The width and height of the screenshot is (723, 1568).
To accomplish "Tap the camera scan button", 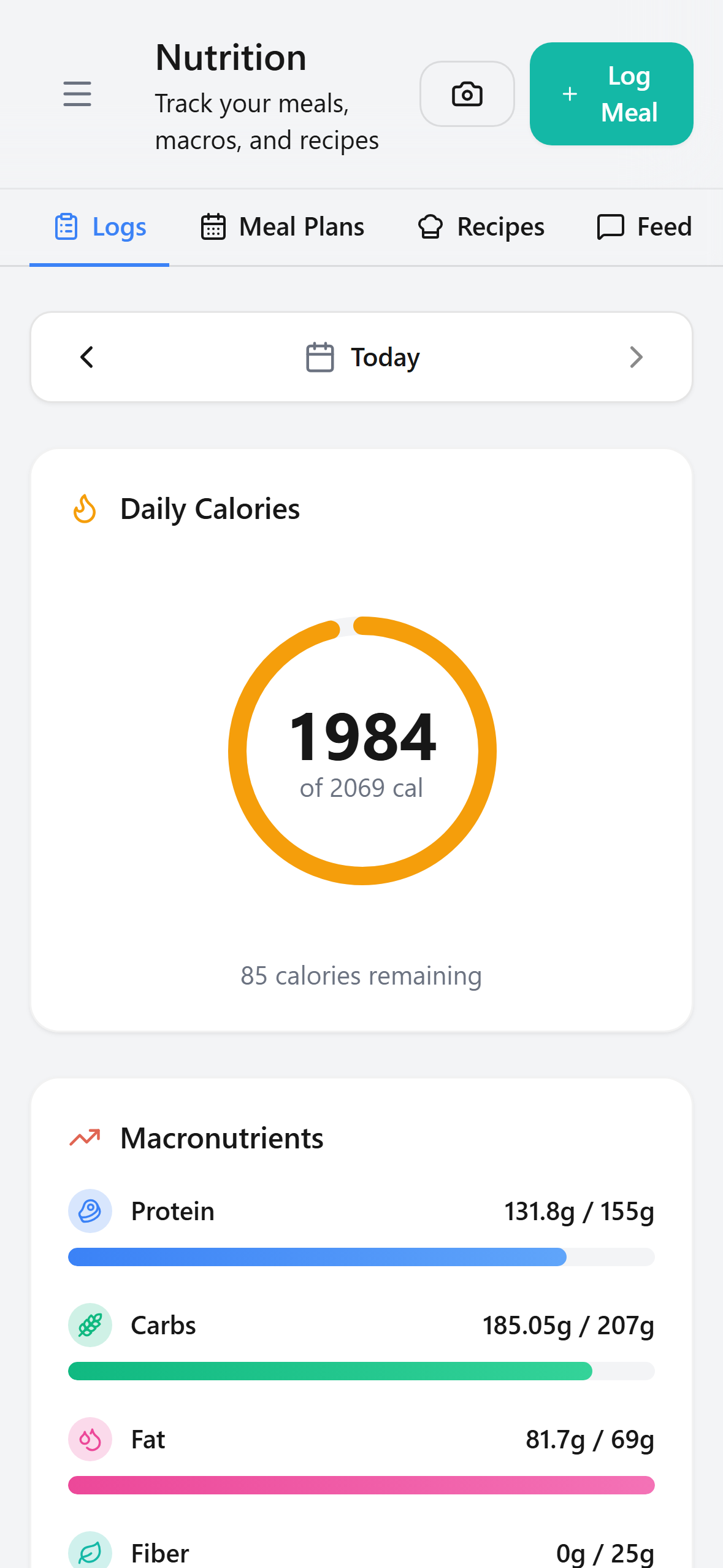I will coord(467,94).
